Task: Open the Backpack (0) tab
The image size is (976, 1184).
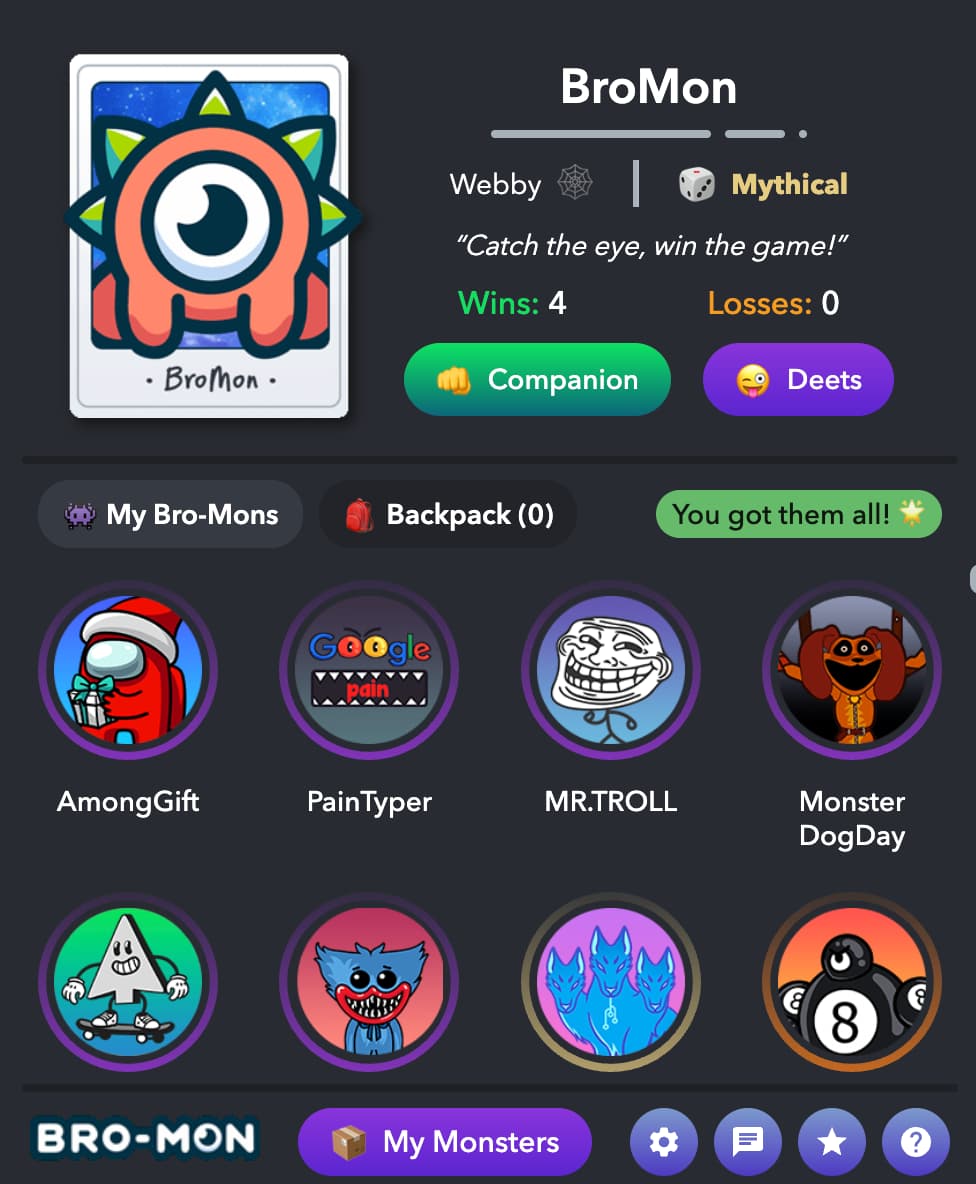Action: (447, 515)
